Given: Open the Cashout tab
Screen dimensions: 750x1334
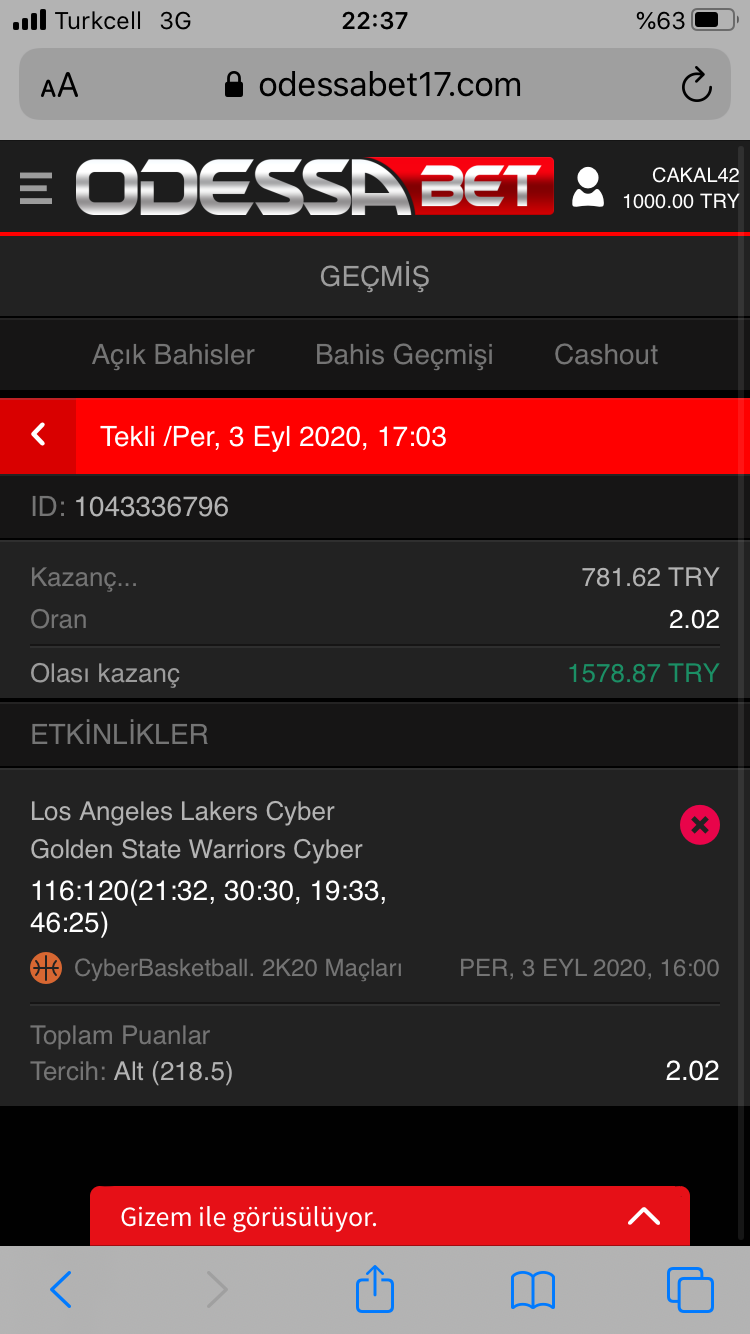Looking at the screenshot, I should point(606,355).
